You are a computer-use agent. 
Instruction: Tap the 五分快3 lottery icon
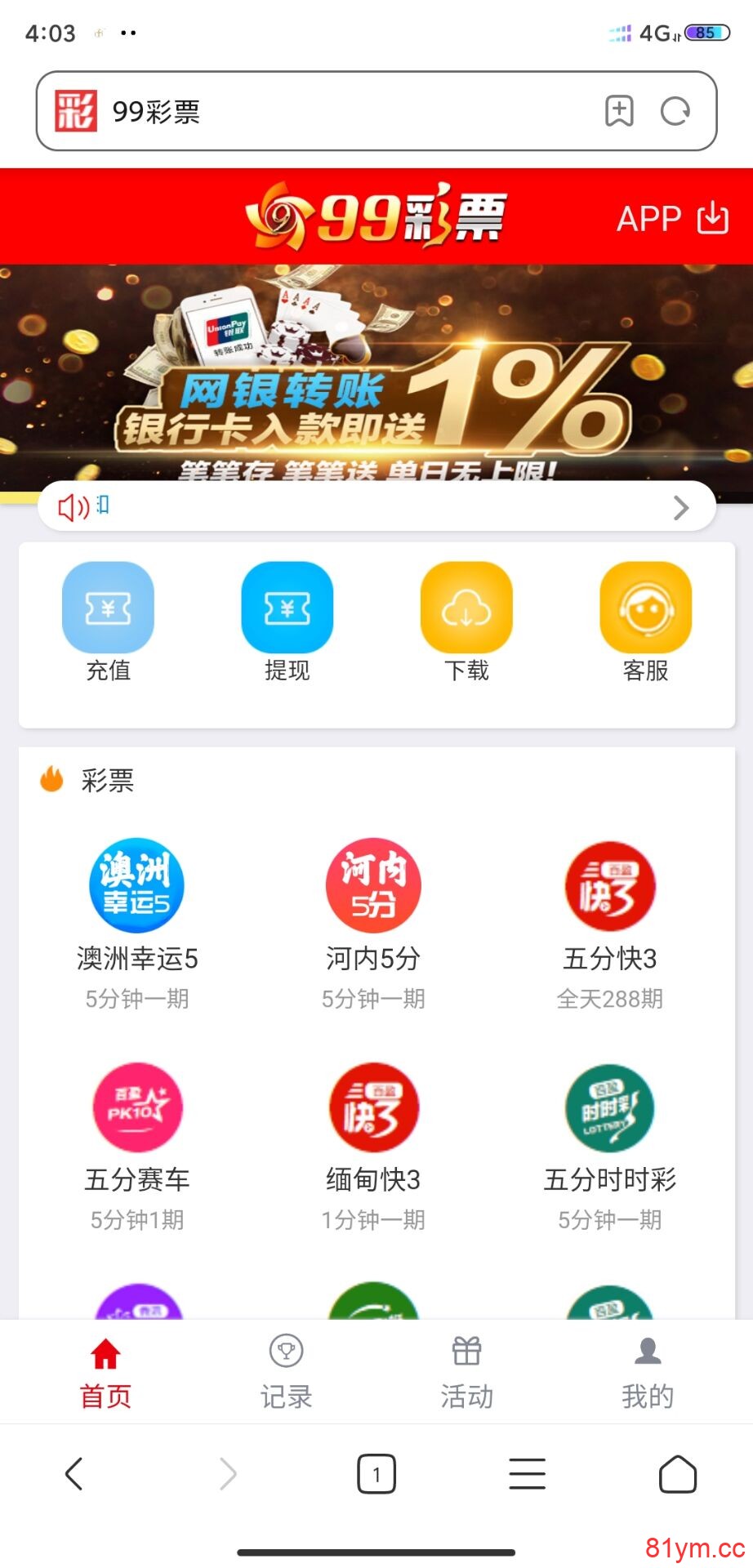[x=609, y=885]
